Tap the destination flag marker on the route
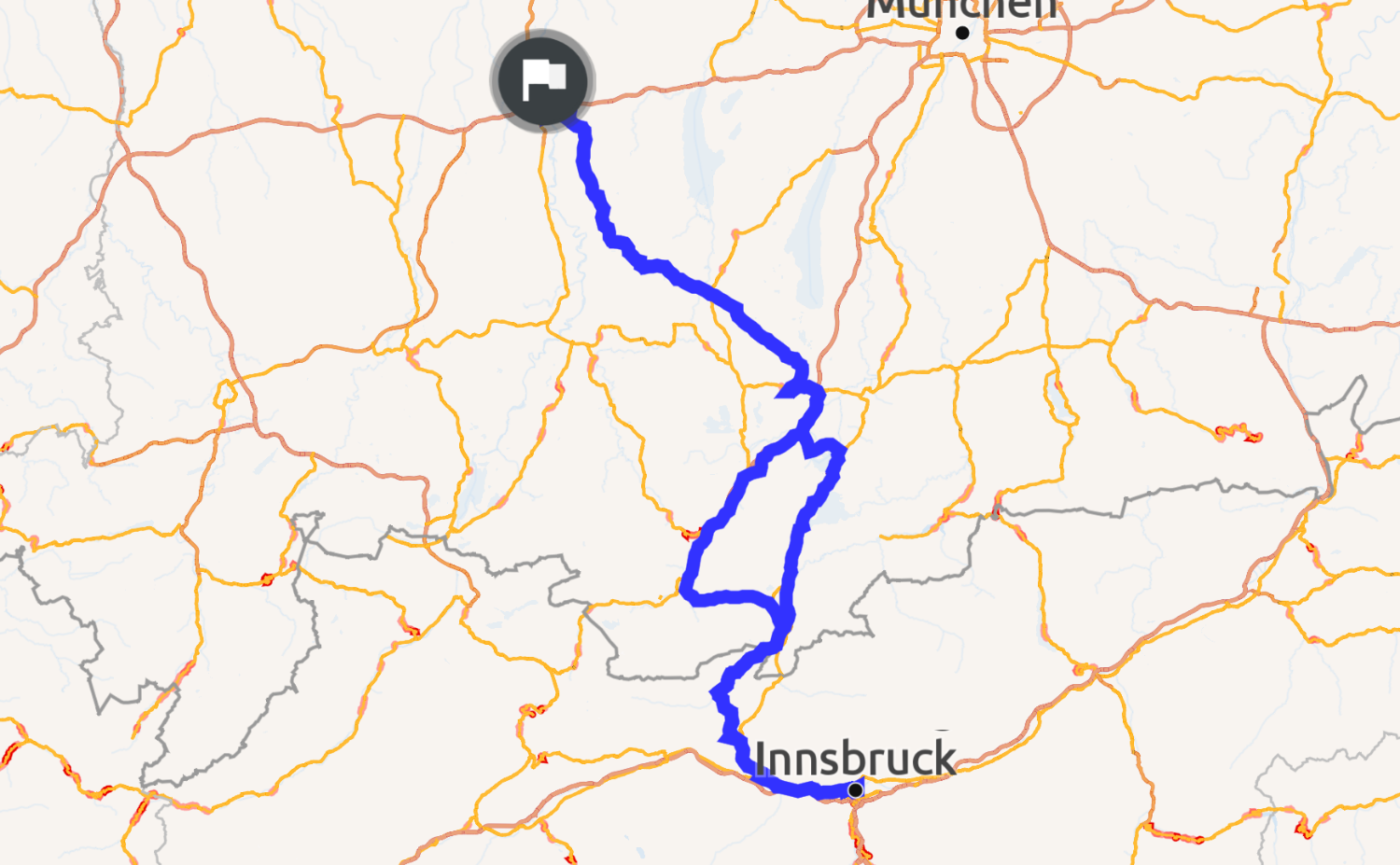The image size is (1400, 865). tap(542, 80)
